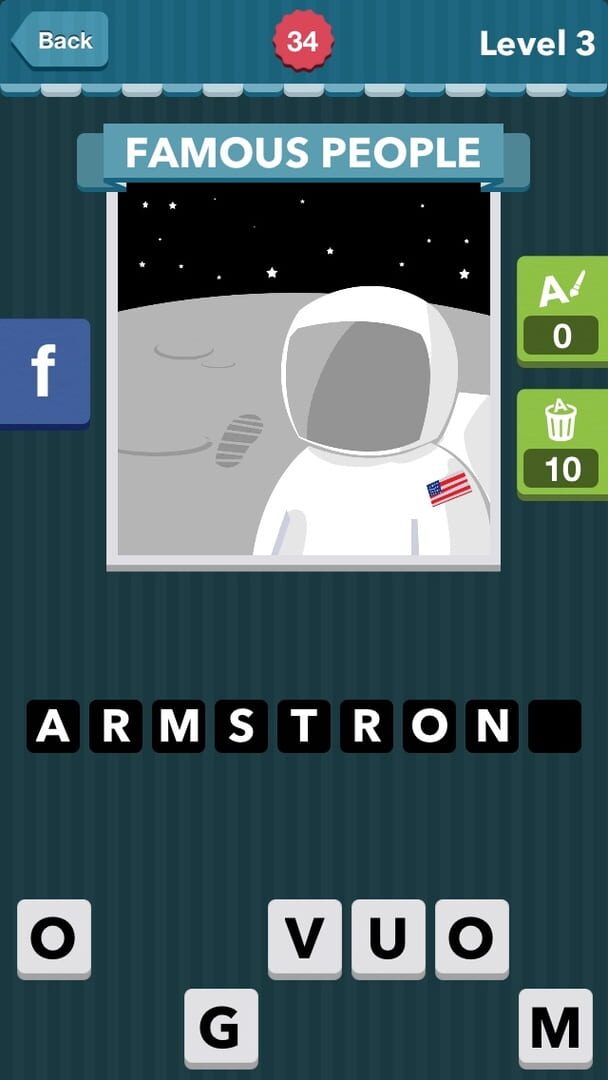Remove the letter A from the answer
The image size is (608, 1080).
coord(53,726)
